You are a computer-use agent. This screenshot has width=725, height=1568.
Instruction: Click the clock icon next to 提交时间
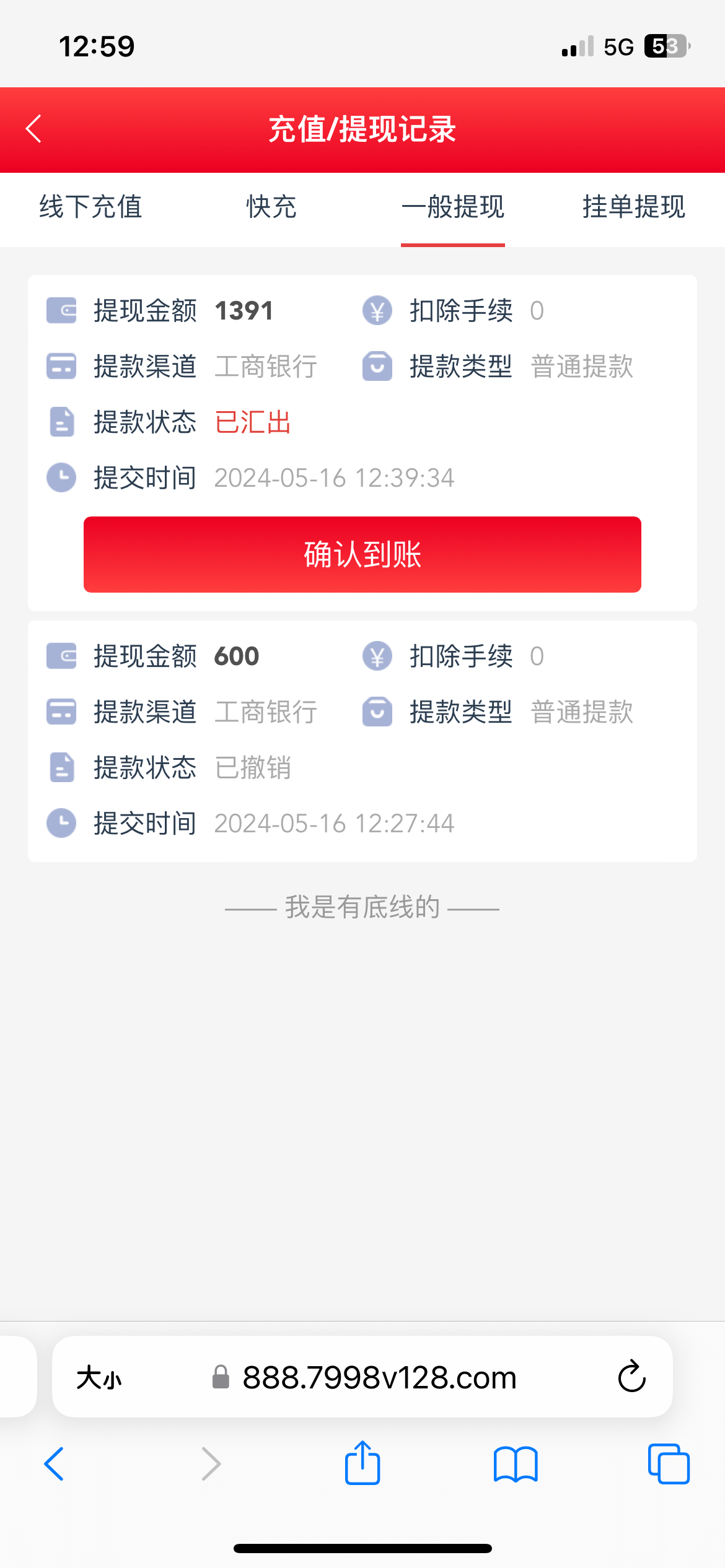pos(61,477)
